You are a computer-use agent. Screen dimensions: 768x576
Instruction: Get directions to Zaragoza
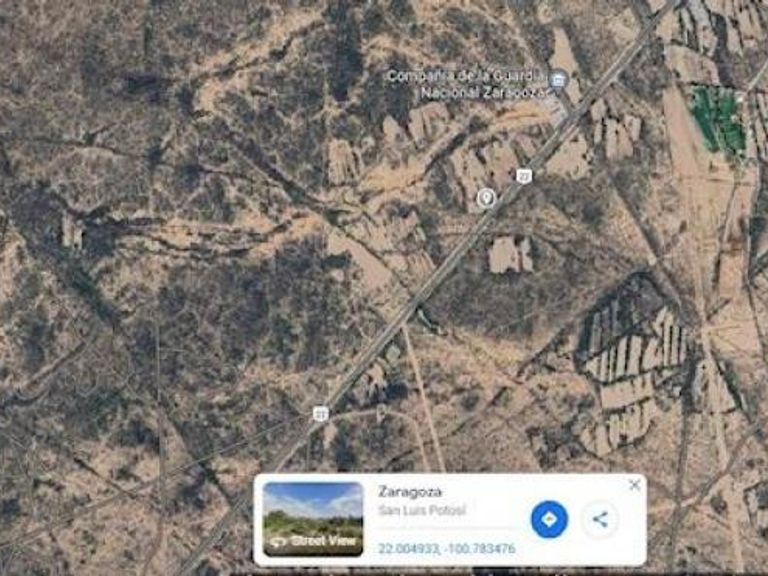coord(549,519)
